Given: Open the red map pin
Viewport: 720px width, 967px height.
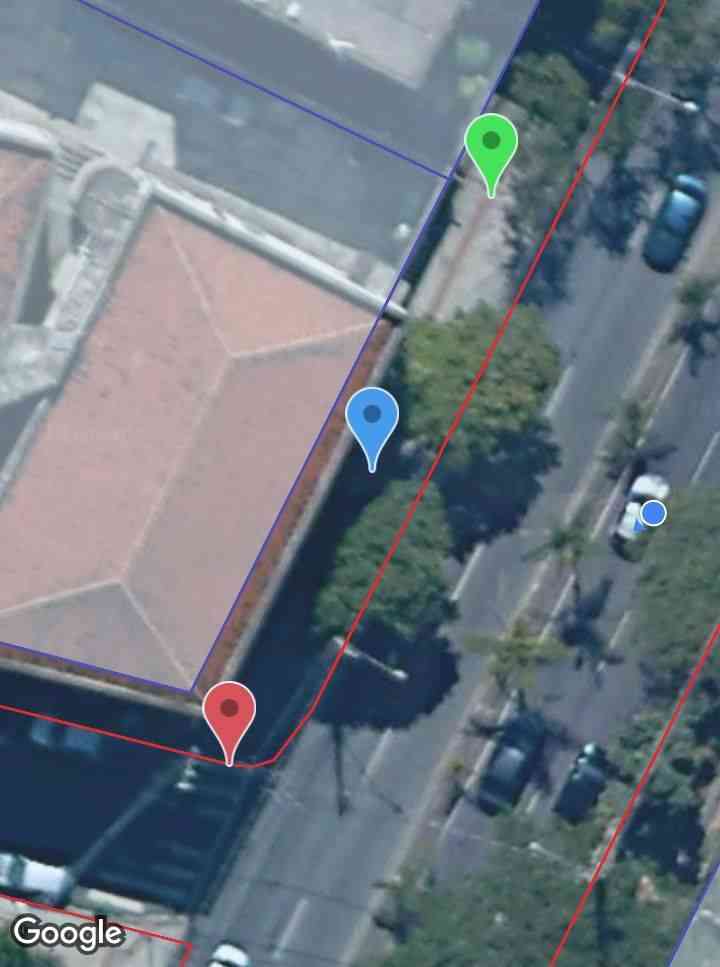Looking at the screenshot, I should (x=229, y=712).
